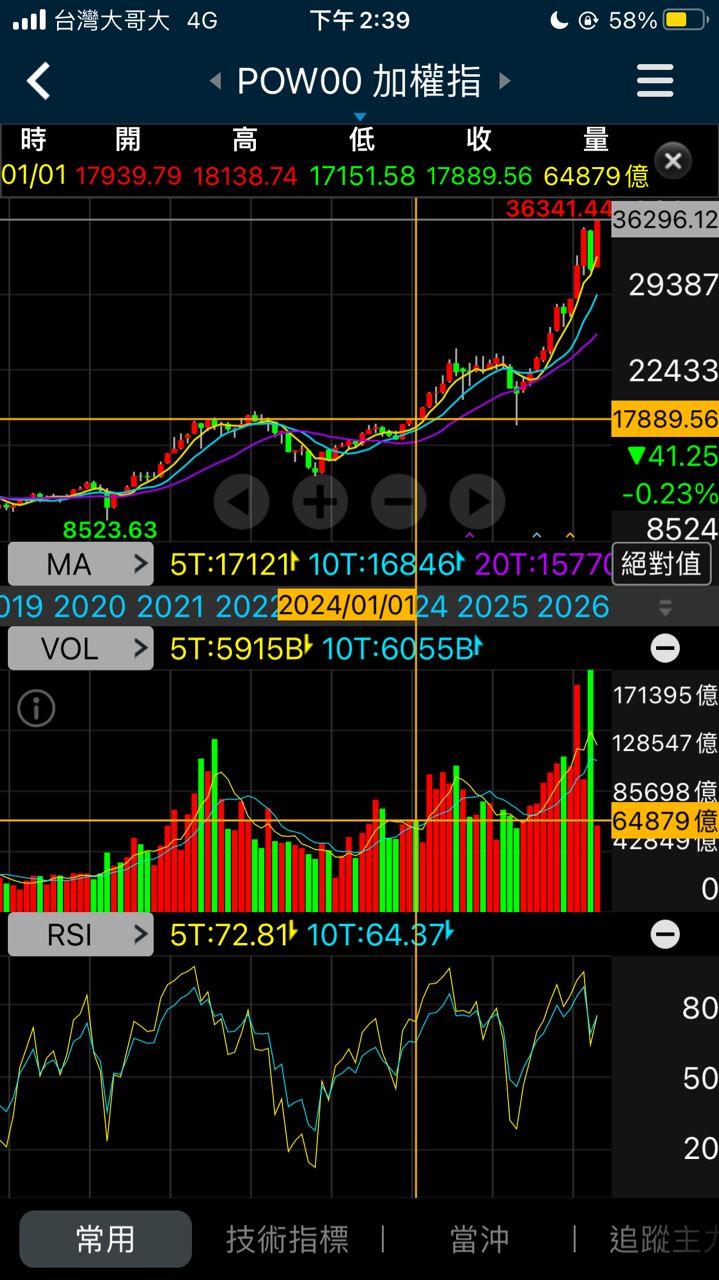Screen dimensions: 719x1280
Task: Show volume chart info icon
Action: (x=37, y=708)
